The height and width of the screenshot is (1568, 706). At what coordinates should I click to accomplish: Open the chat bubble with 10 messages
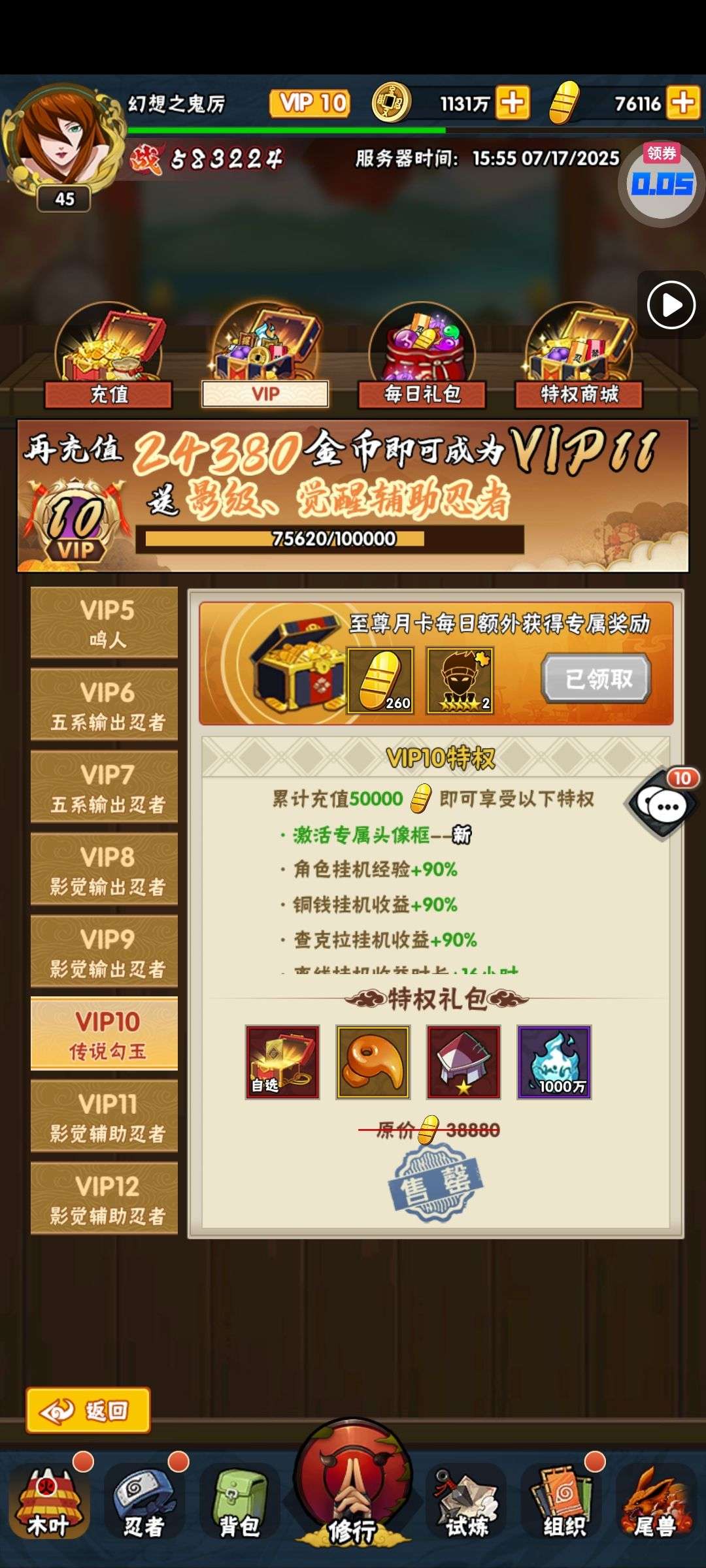coord(664,804)
